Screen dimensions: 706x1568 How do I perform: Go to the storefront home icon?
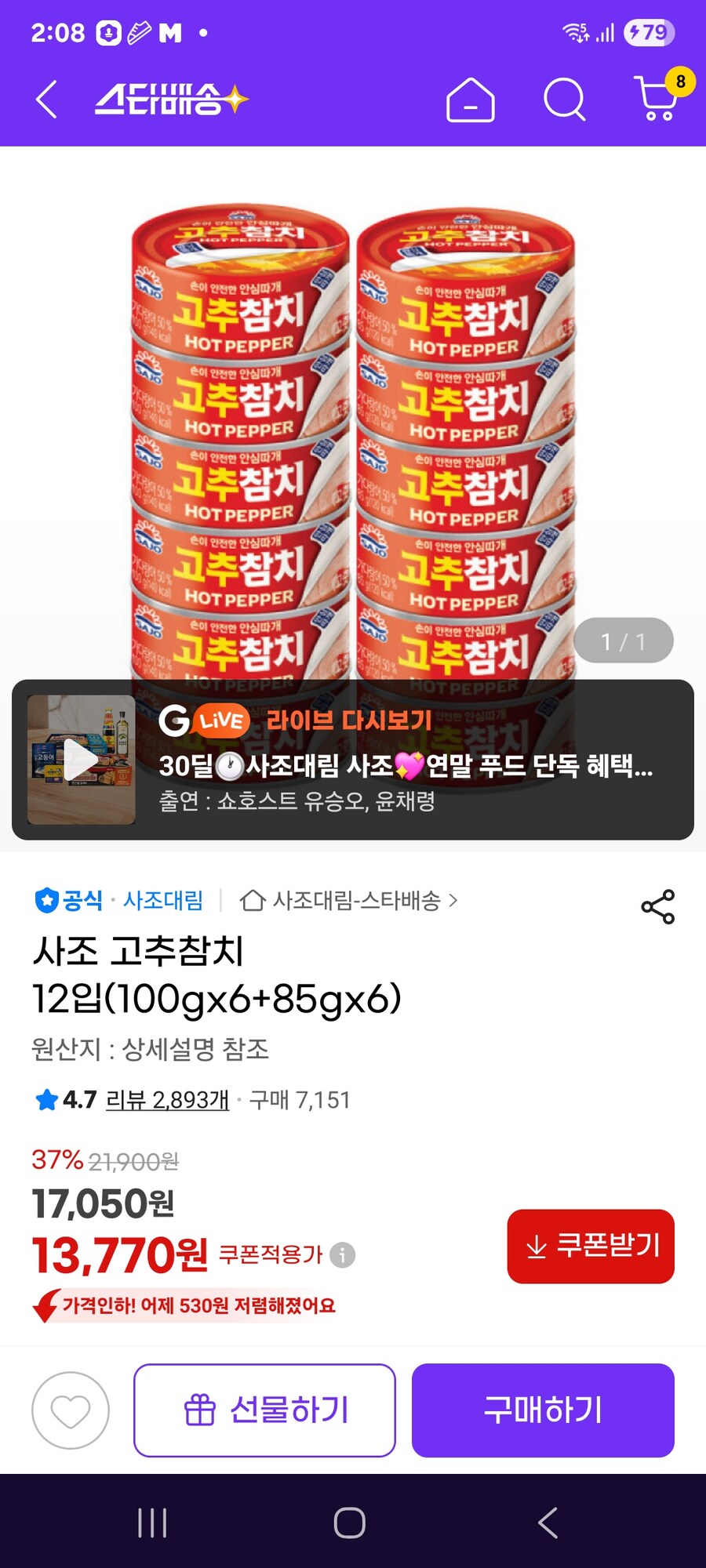pyautogui.click(x=471, y=100)
